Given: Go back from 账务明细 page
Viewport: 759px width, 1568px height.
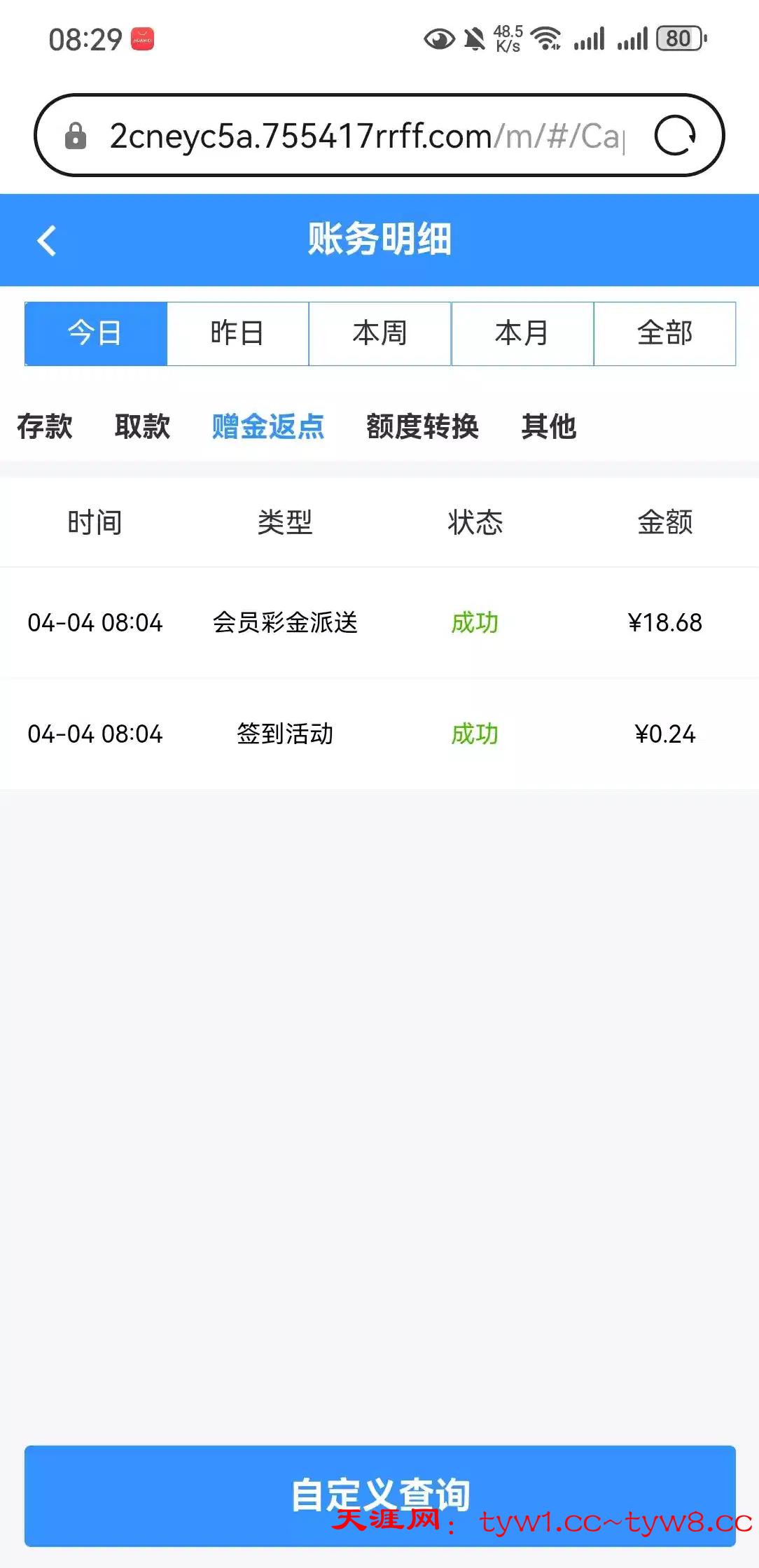Looking at the screenshot, I should [46, 240].
